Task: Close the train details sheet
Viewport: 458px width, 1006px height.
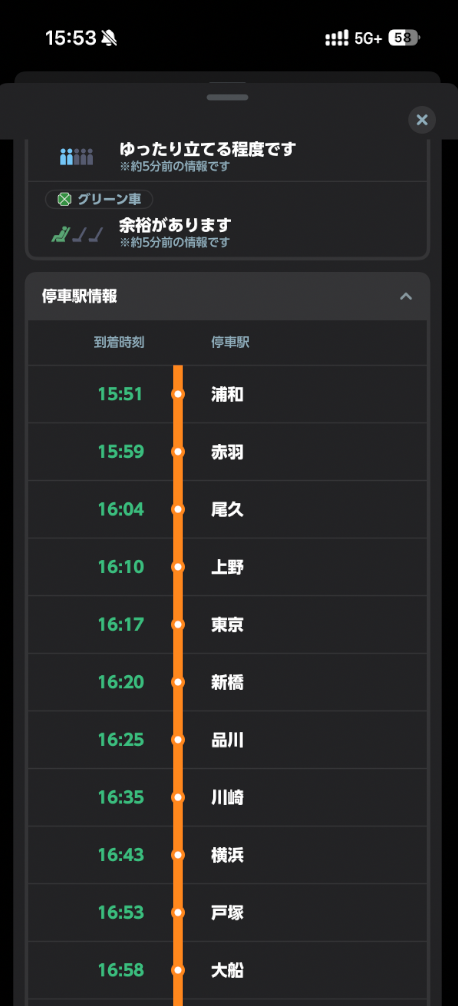Action: (x=421, y=120)
